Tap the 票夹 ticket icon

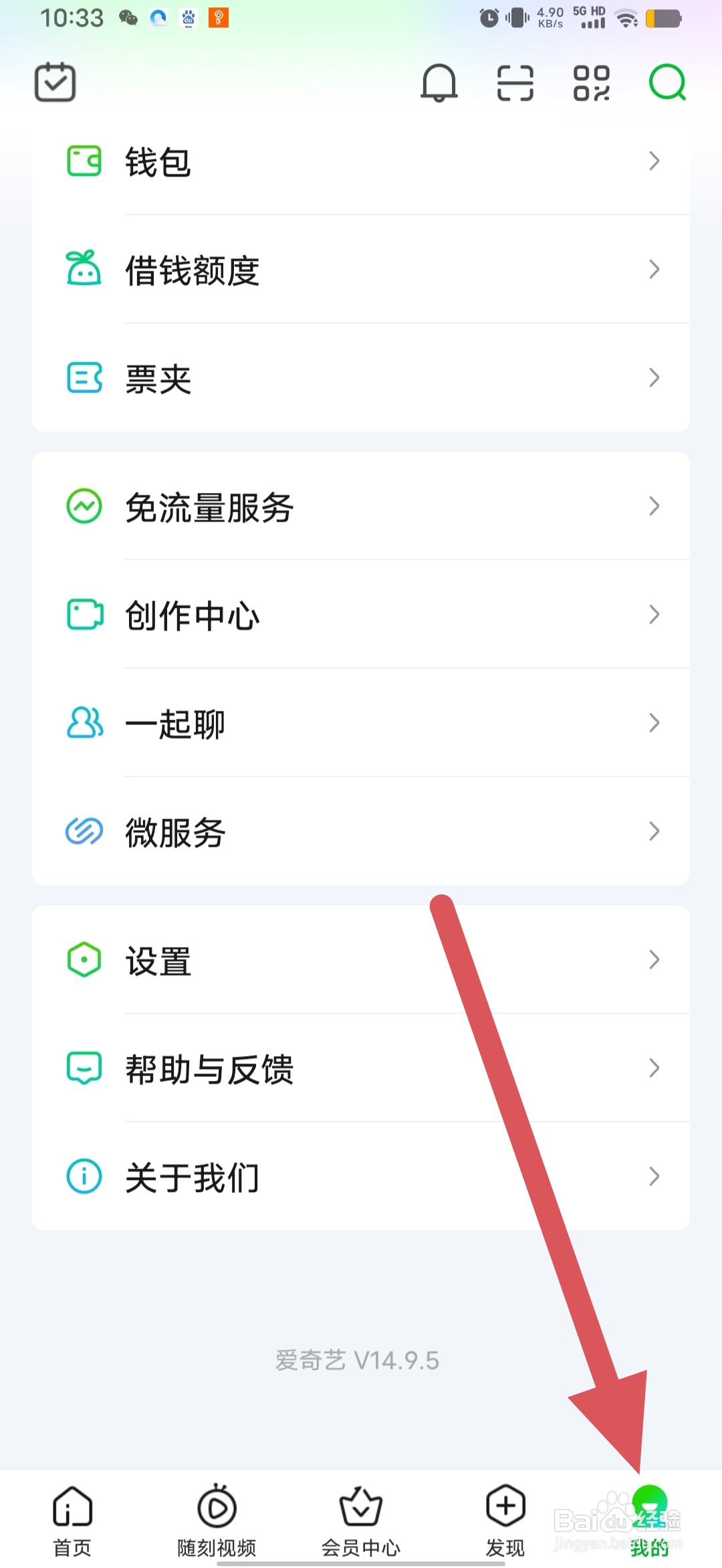click(83, 378)
